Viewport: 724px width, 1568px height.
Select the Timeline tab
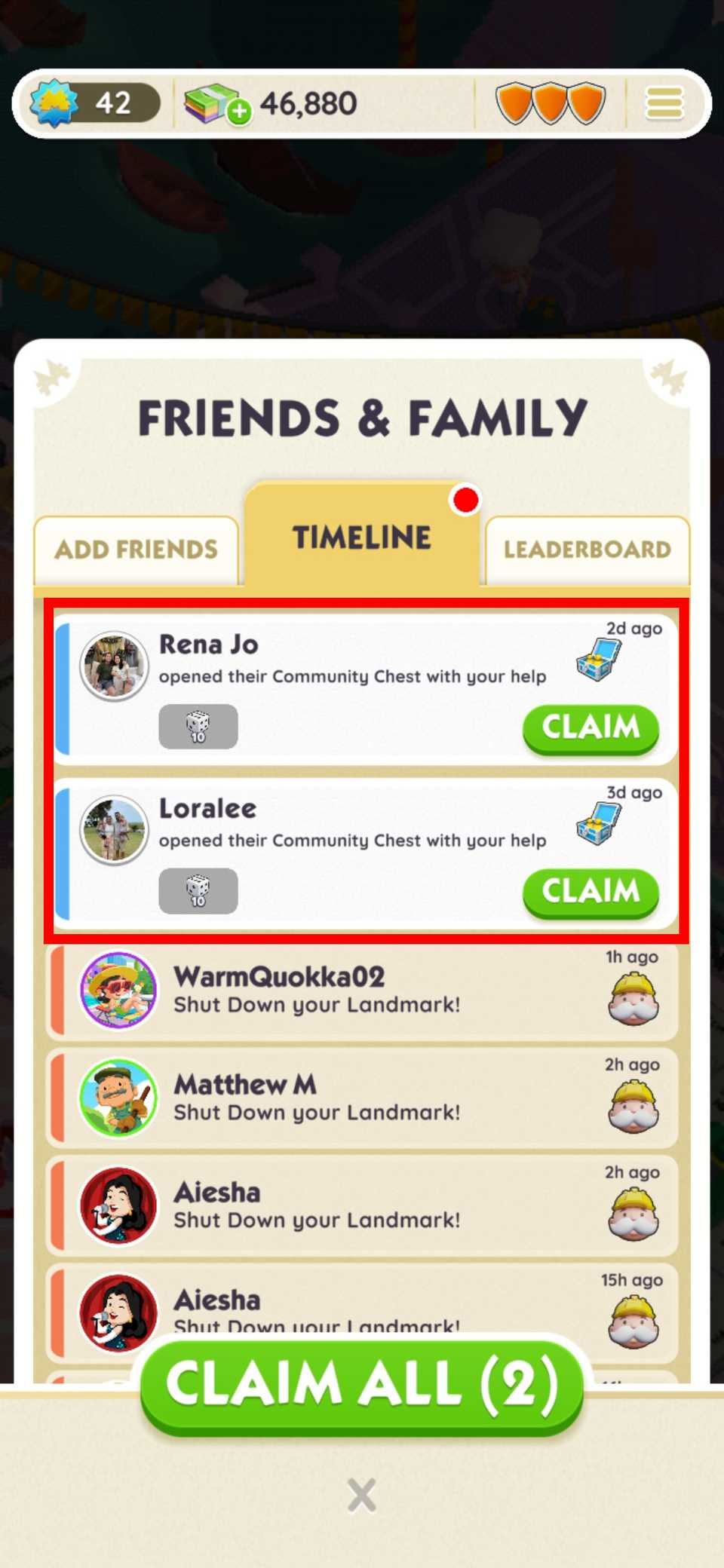click(x=362, y=537)
